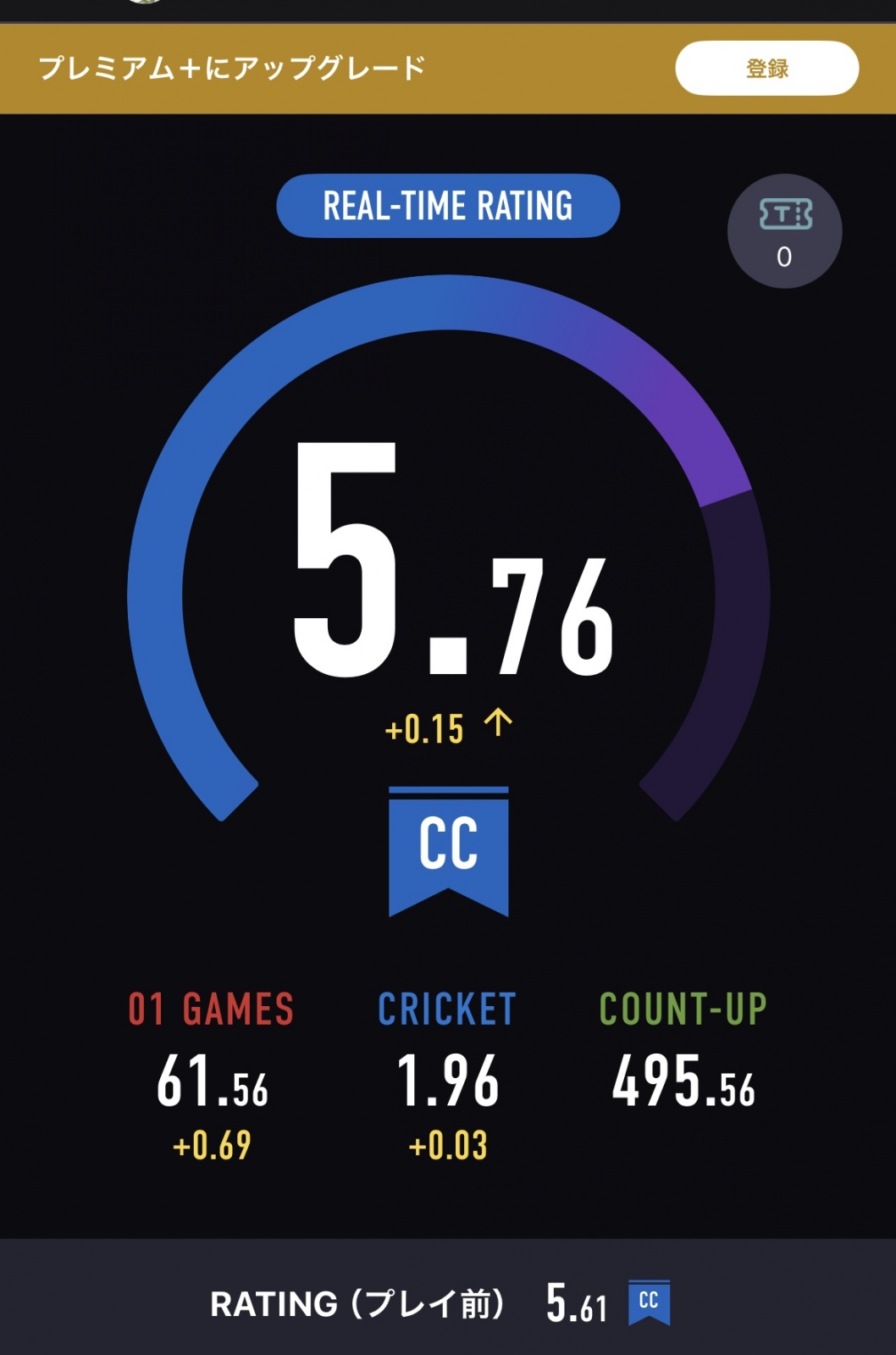The image size is (896, 1355).
Task: Tap the REAL-TIME RATING pill
Action: click(x=448, y=206)
